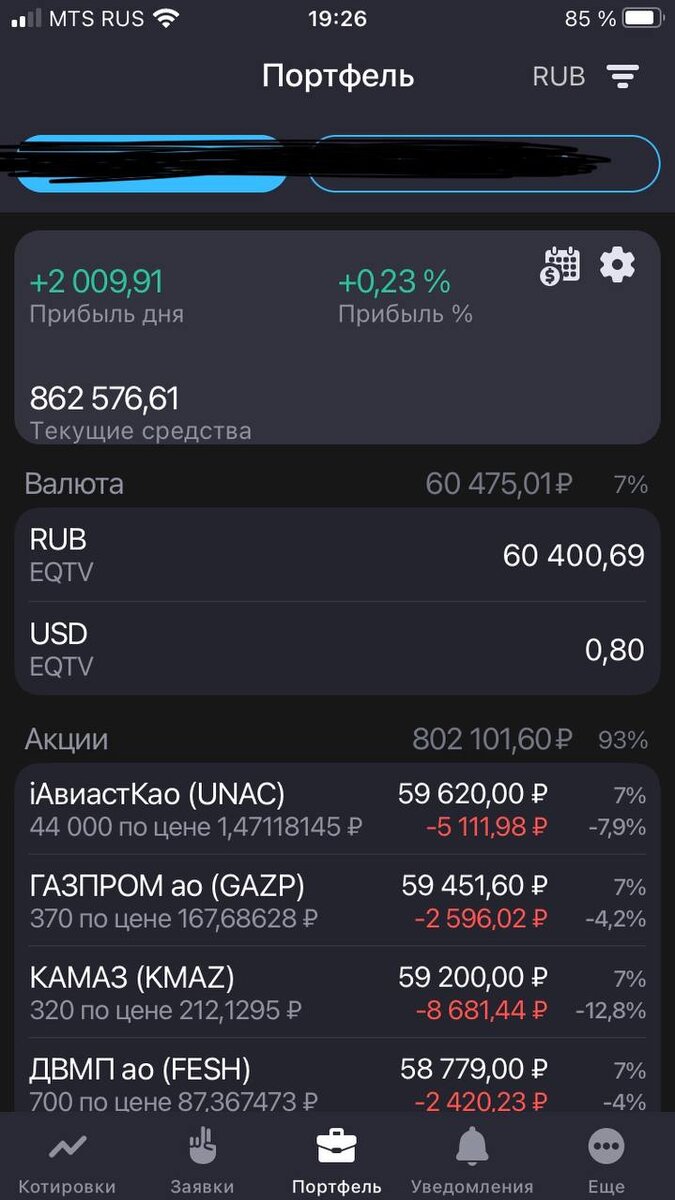
Task: Open the Еще tab
Action: (606, 1162)
